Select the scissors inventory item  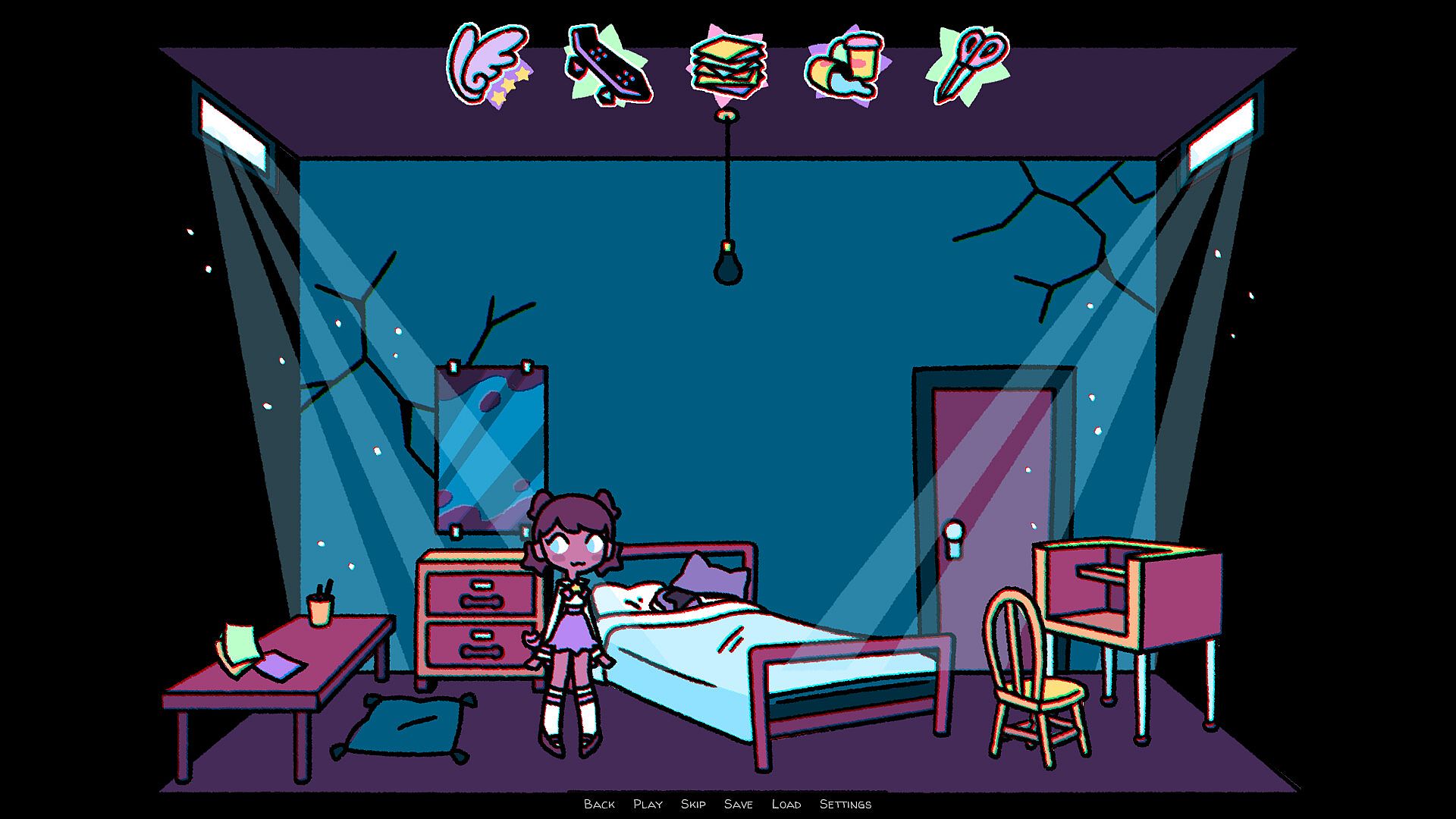[x=970, y=64]
